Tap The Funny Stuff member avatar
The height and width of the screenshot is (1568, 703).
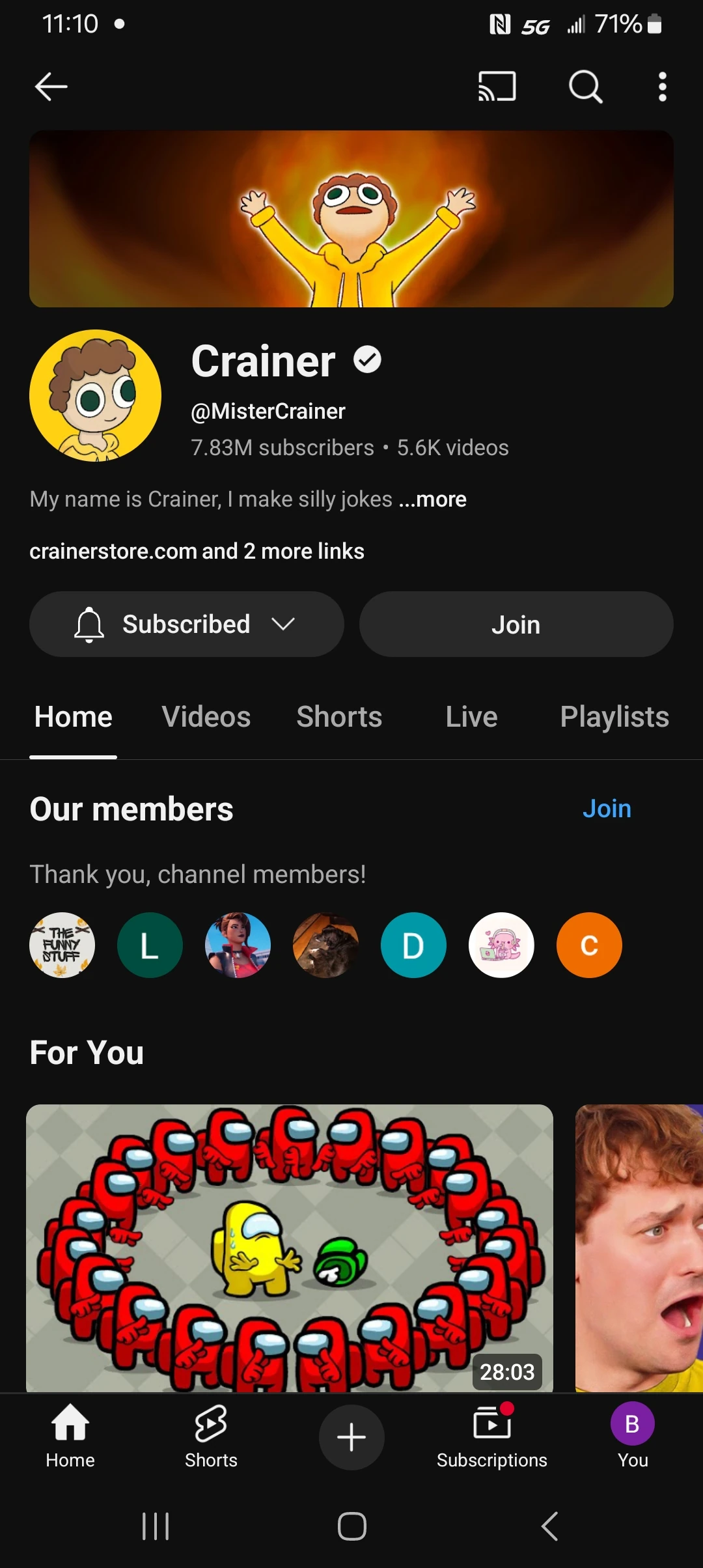(62, 945)
